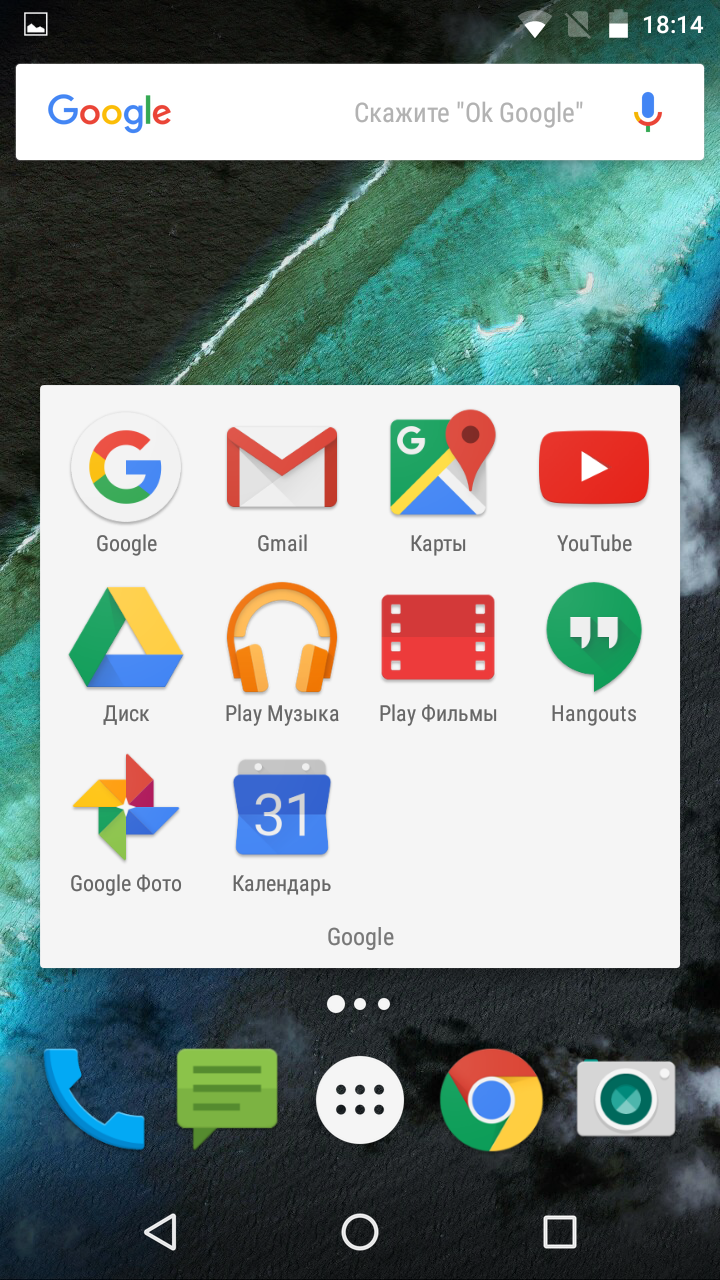Open the Camera from the dock

pyautogui.click(x=626, y=1099)
